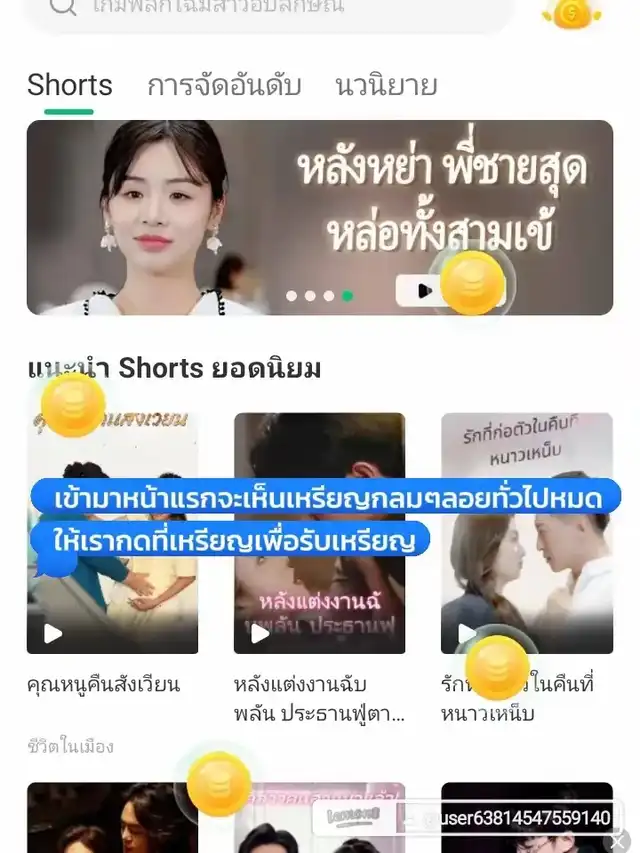Open the gold coin rewards icon beside search

(571, 12)
